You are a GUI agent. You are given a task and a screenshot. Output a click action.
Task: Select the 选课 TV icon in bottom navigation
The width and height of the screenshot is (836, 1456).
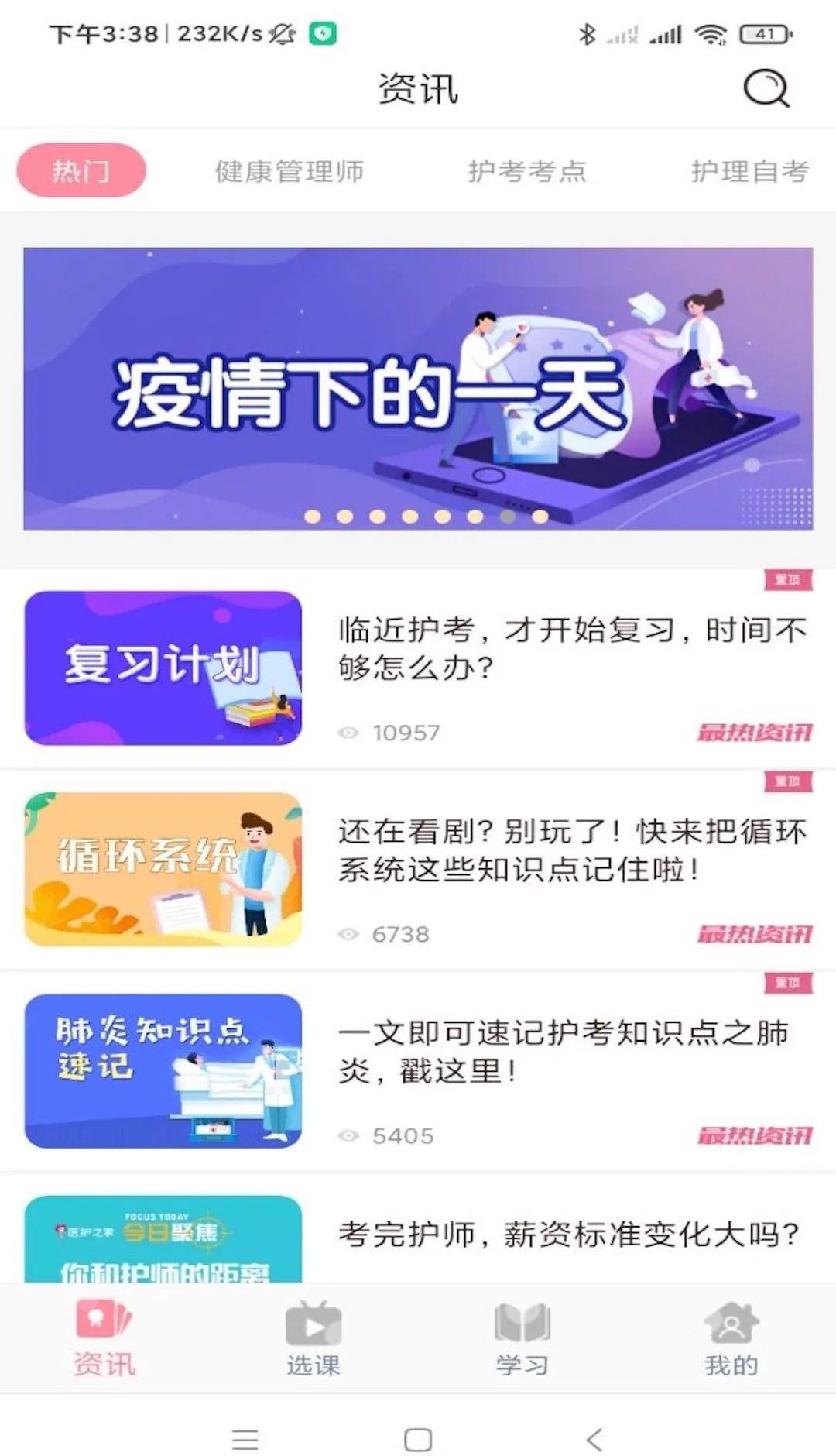(313, 1324)
